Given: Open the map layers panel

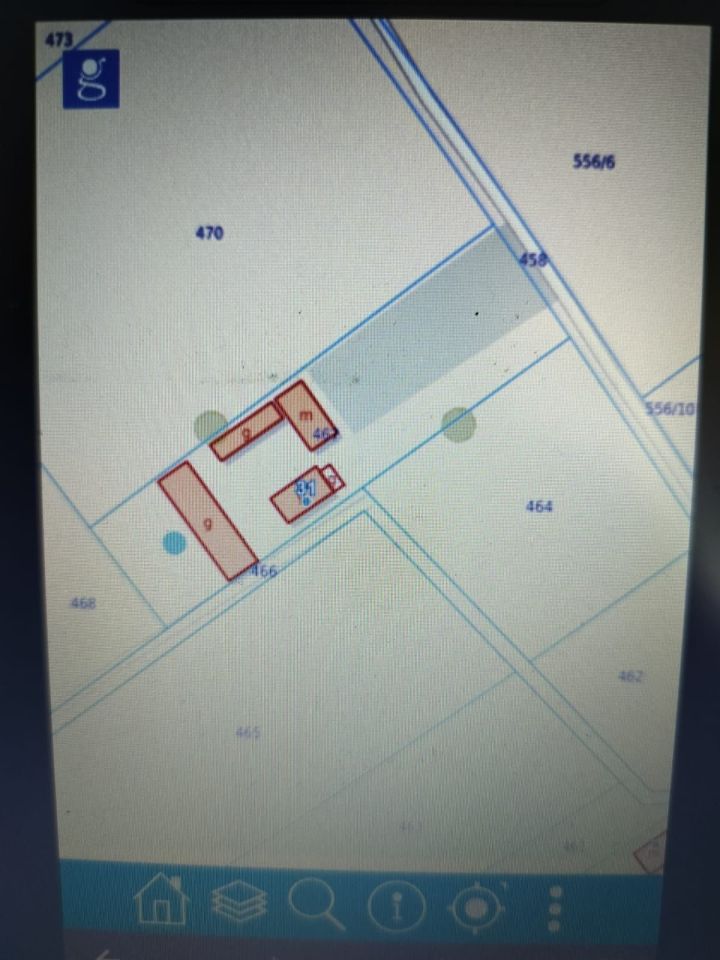Looking at the screenshot, I should pos(240,904).
